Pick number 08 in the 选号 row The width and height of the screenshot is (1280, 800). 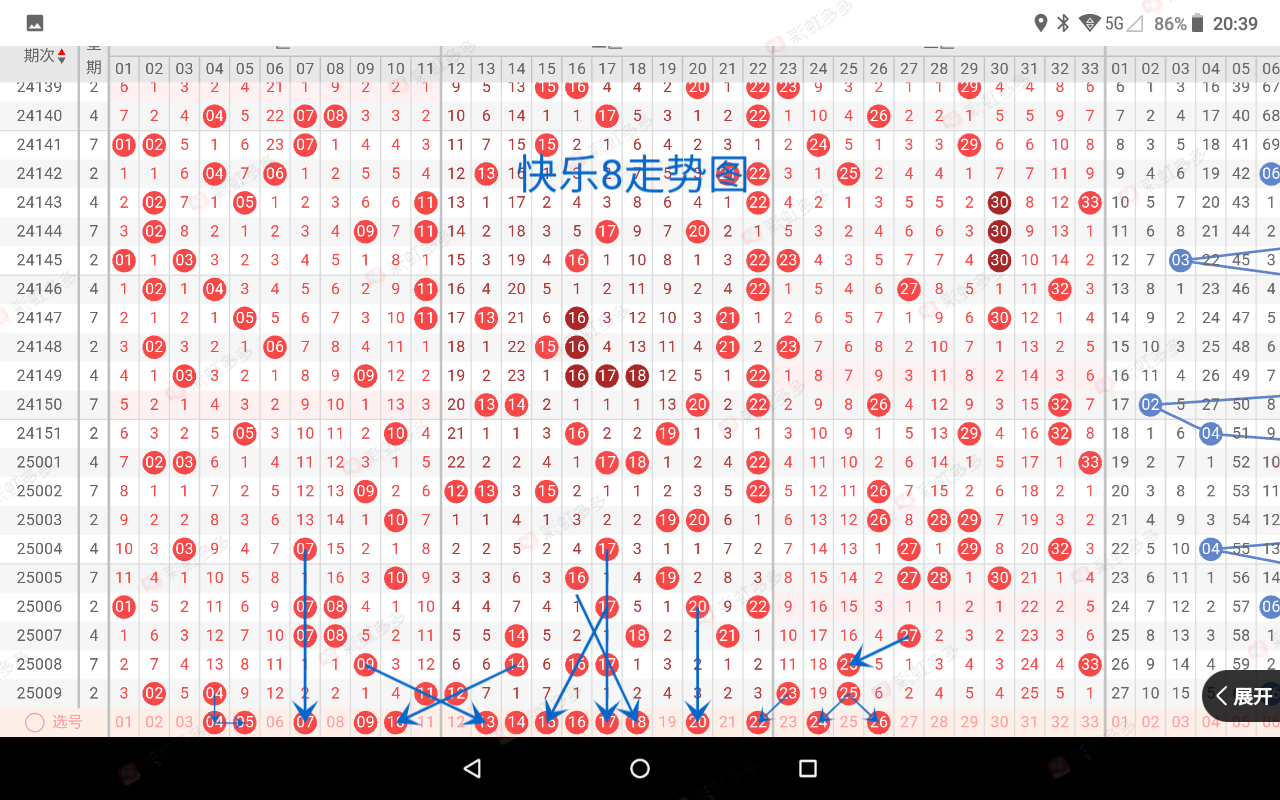coord(335,722)
